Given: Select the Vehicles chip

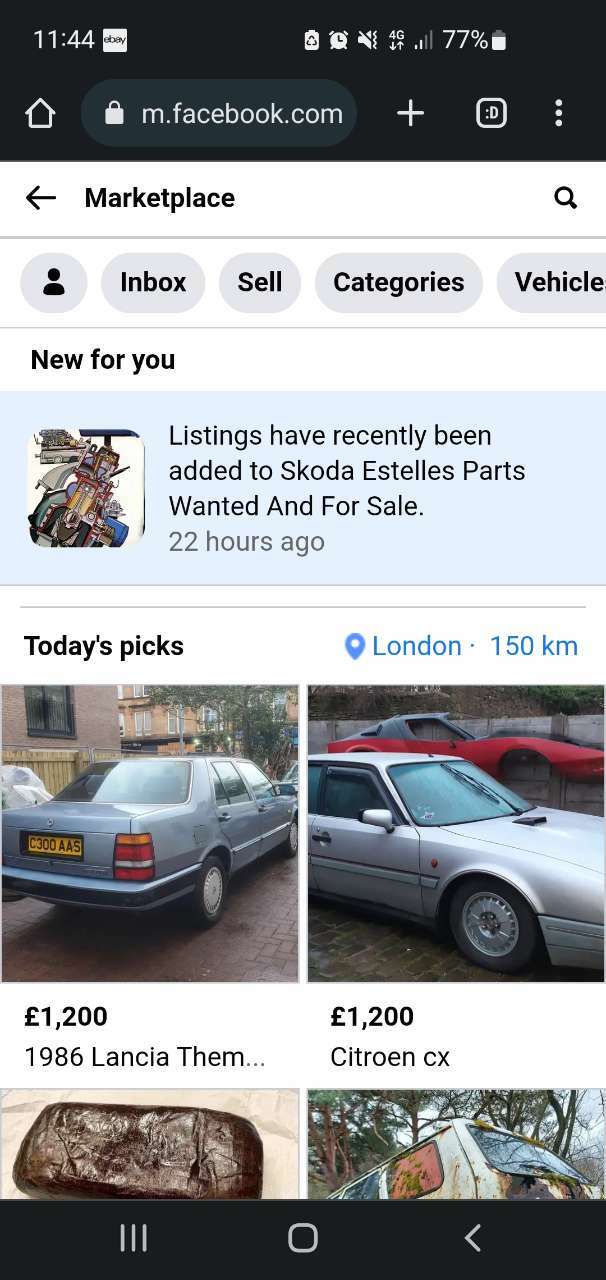Looking at the screenshot, I should (552, 282).
